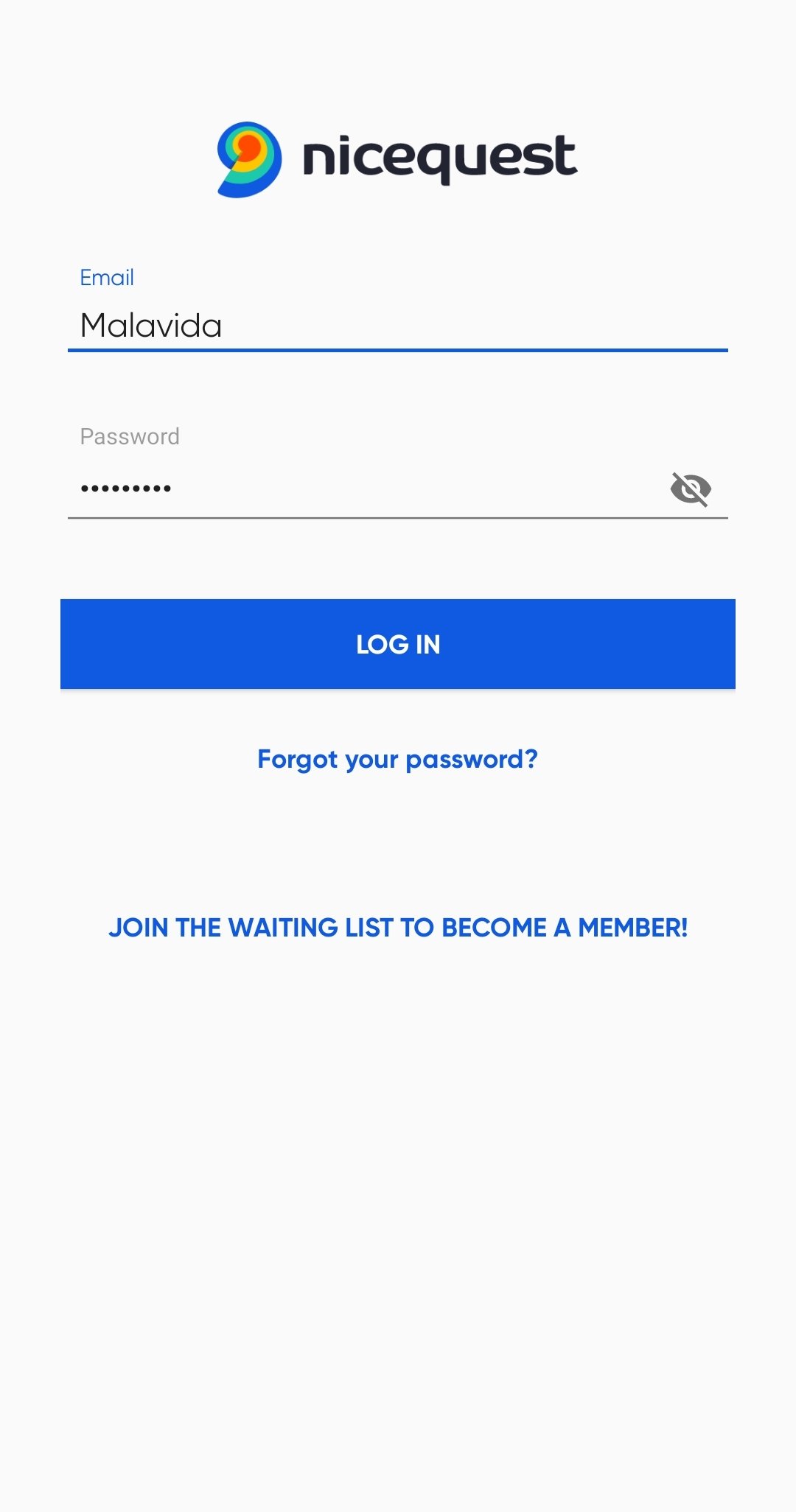Viewport: 796px width, 1512px height.
Task: Open the Forgot your password link
Action: click(398, 759)
